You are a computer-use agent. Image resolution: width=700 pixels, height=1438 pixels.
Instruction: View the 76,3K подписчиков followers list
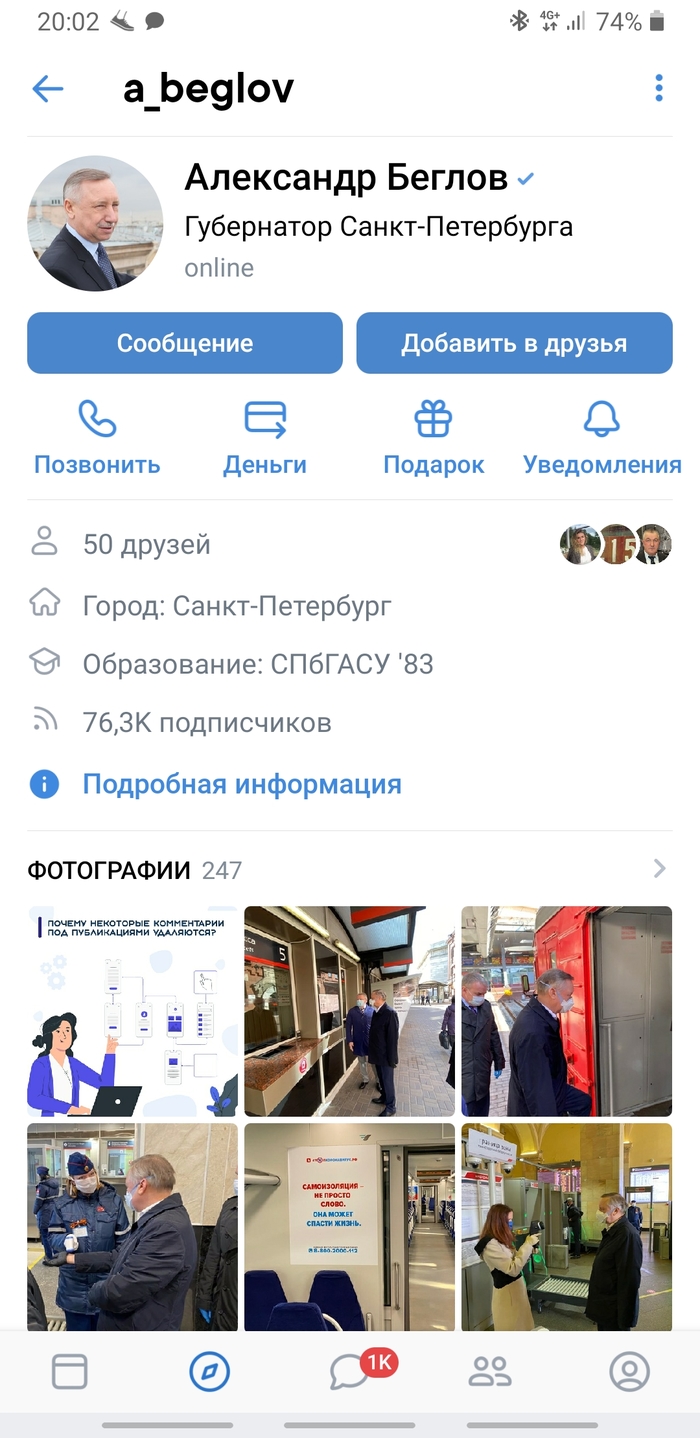[206, 722]
